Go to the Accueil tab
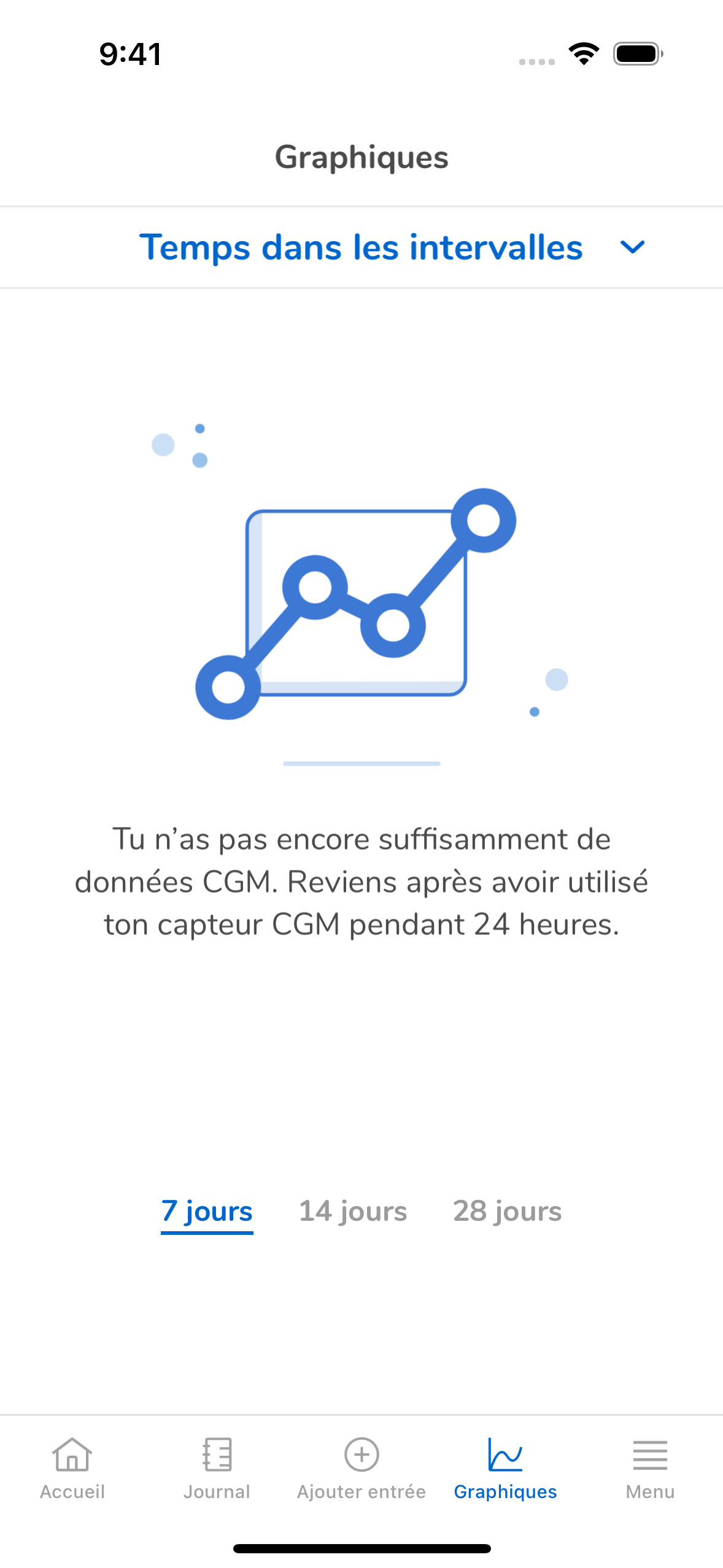Screen dimensions: 723x1568 (72, 1468)
